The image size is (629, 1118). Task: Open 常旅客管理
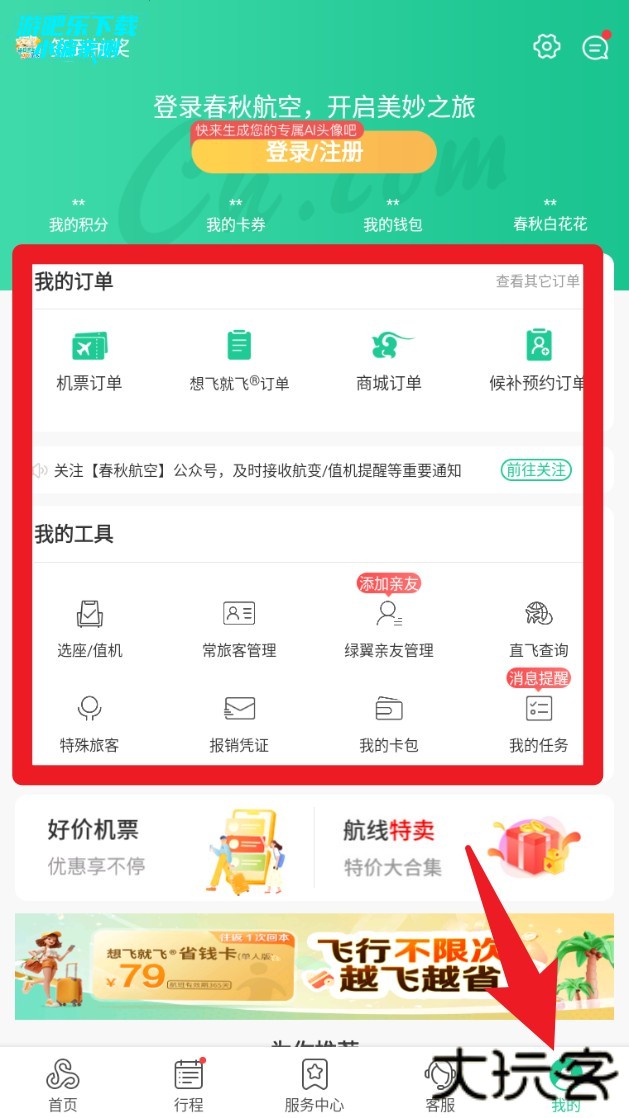239,628
